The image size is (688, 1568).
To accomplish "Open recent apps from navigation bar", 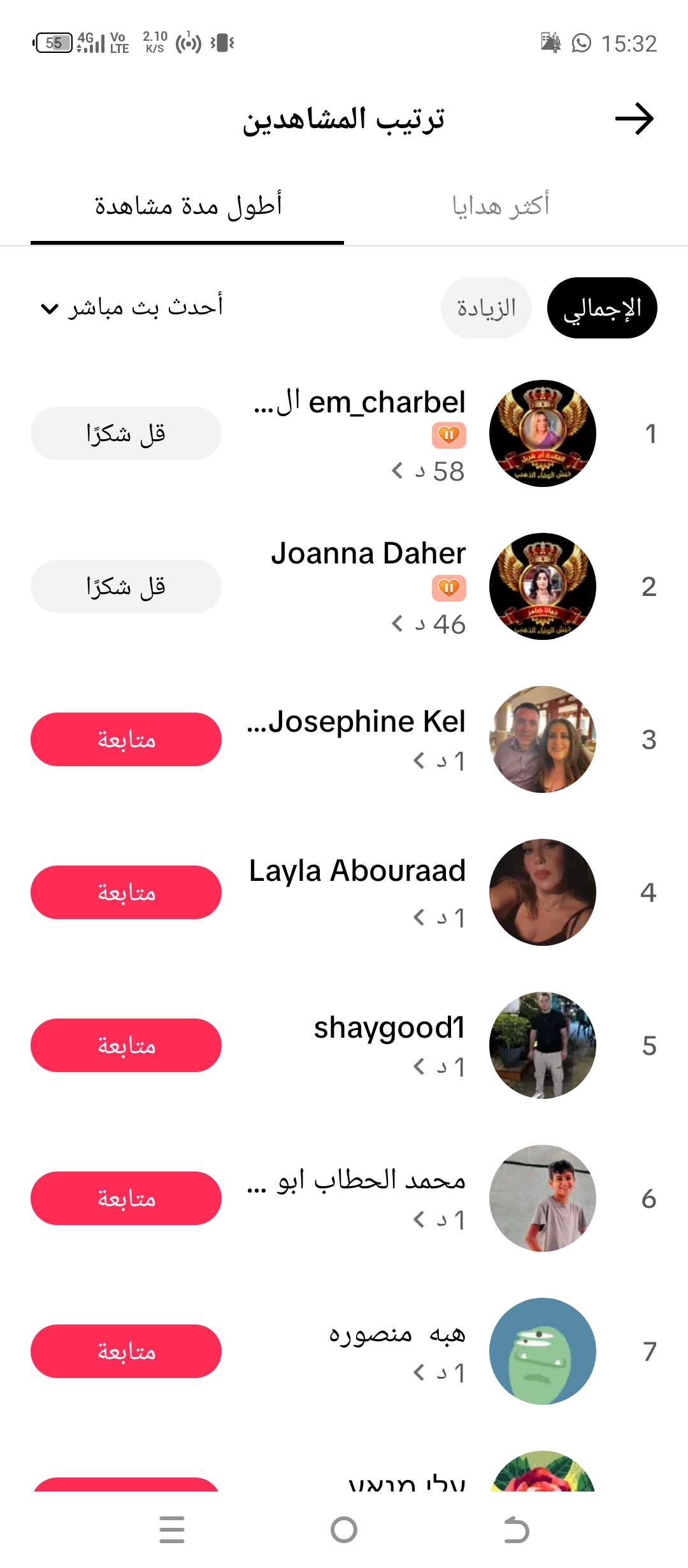I will 172,1530.
